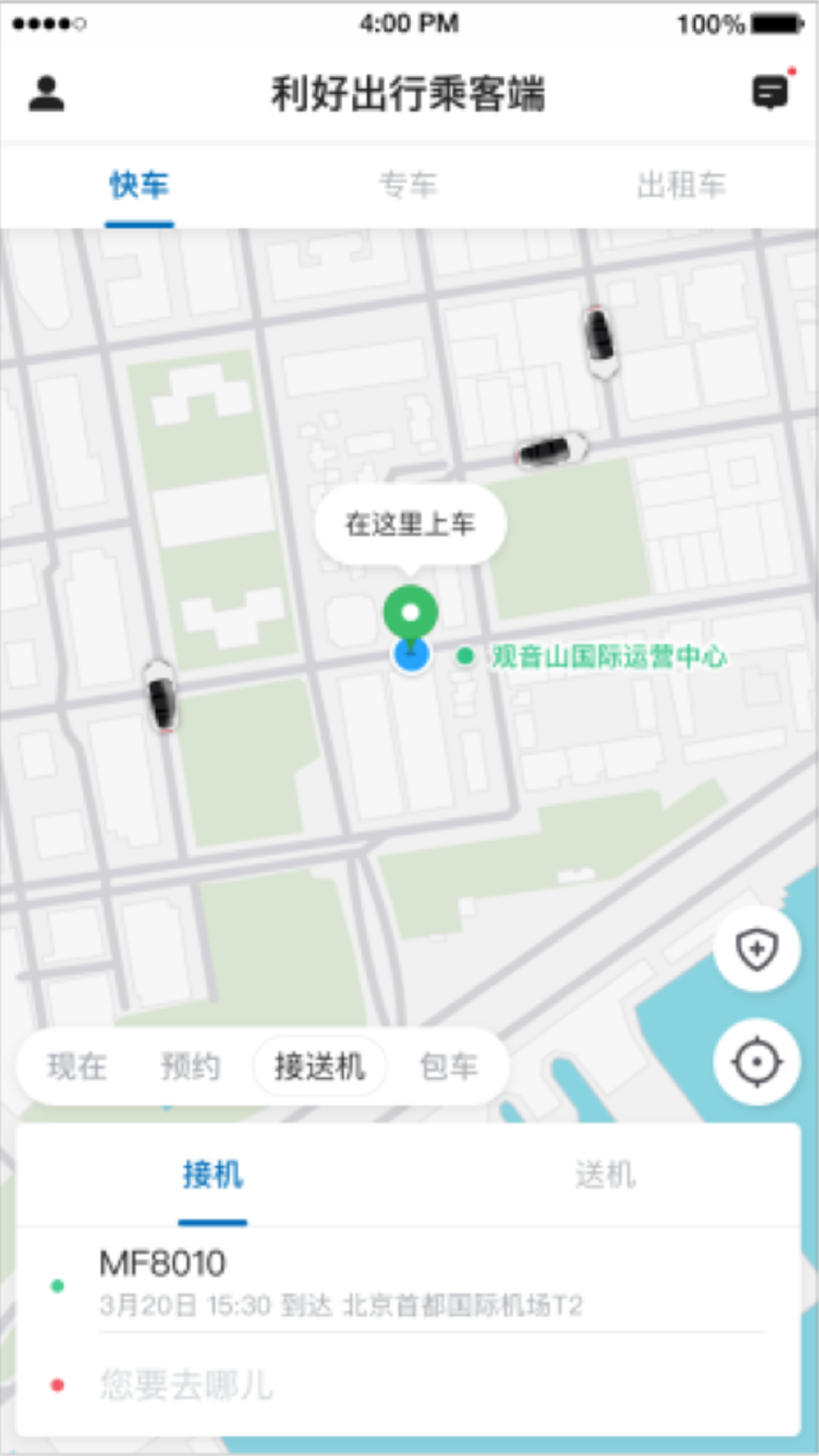Image resolution: width=819 pixels, height=1456 pixels.
Task: Open the user profile icon
Action: [x=47, y=93]
